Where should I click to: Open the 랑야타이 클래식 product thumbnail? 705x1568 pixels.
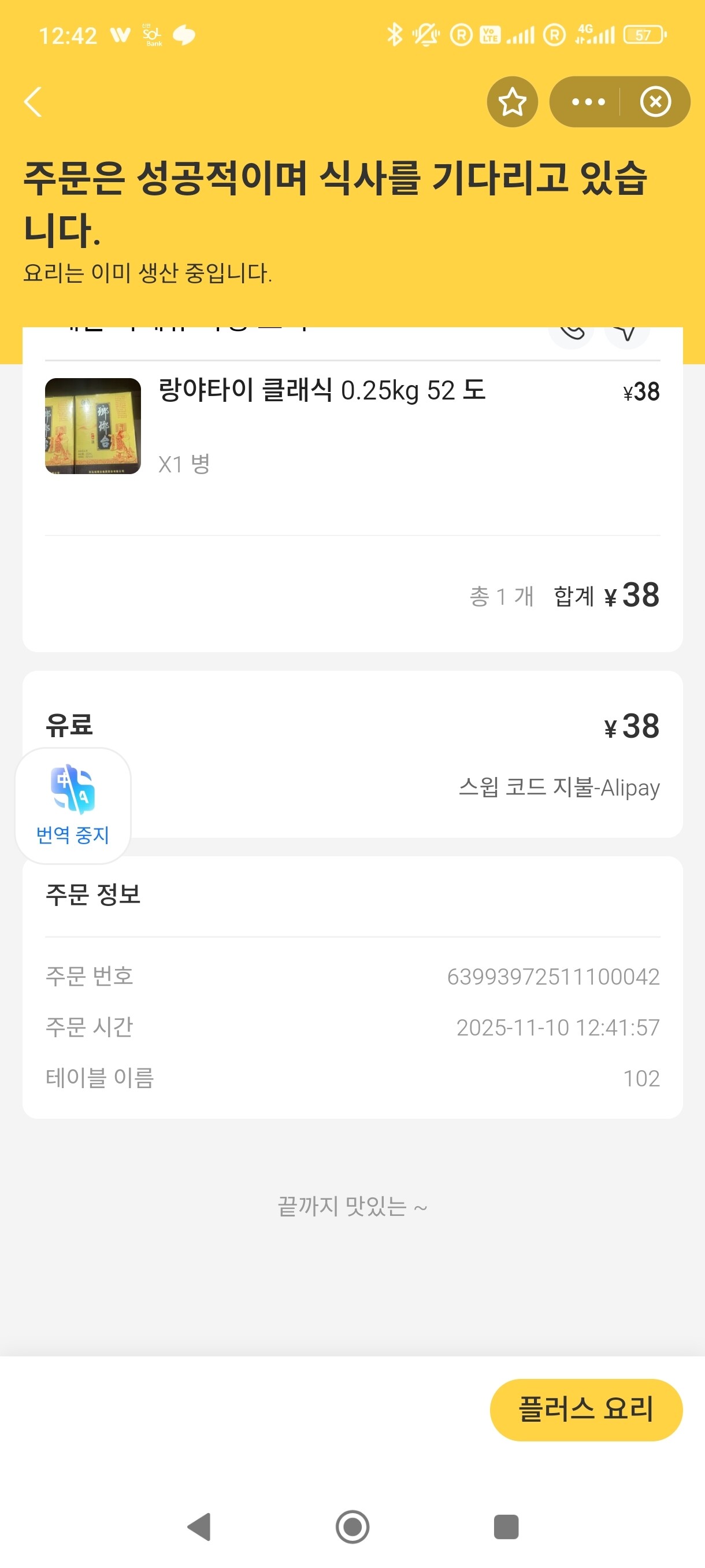point(93,426)
